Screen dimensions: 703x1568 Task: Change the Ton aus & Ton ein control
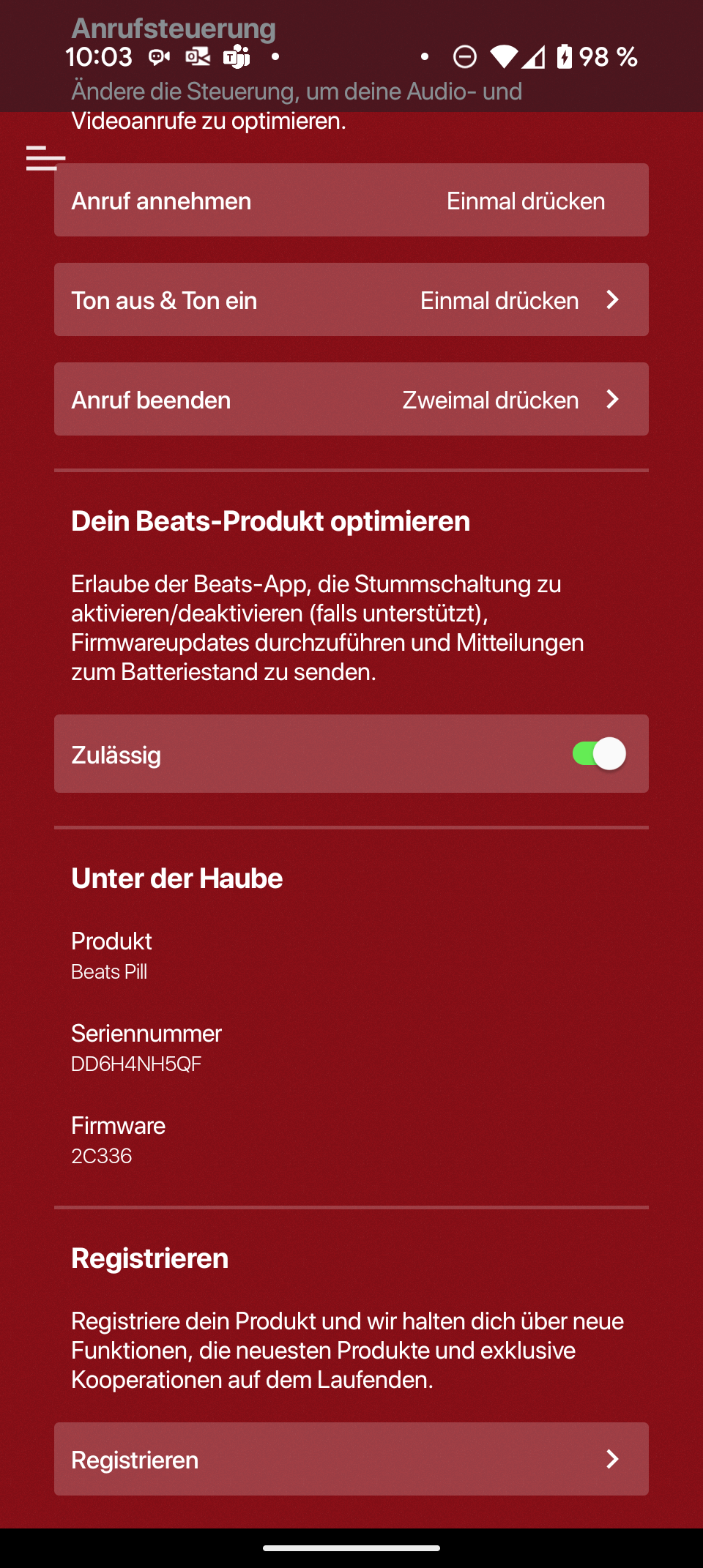coord(351,299)
